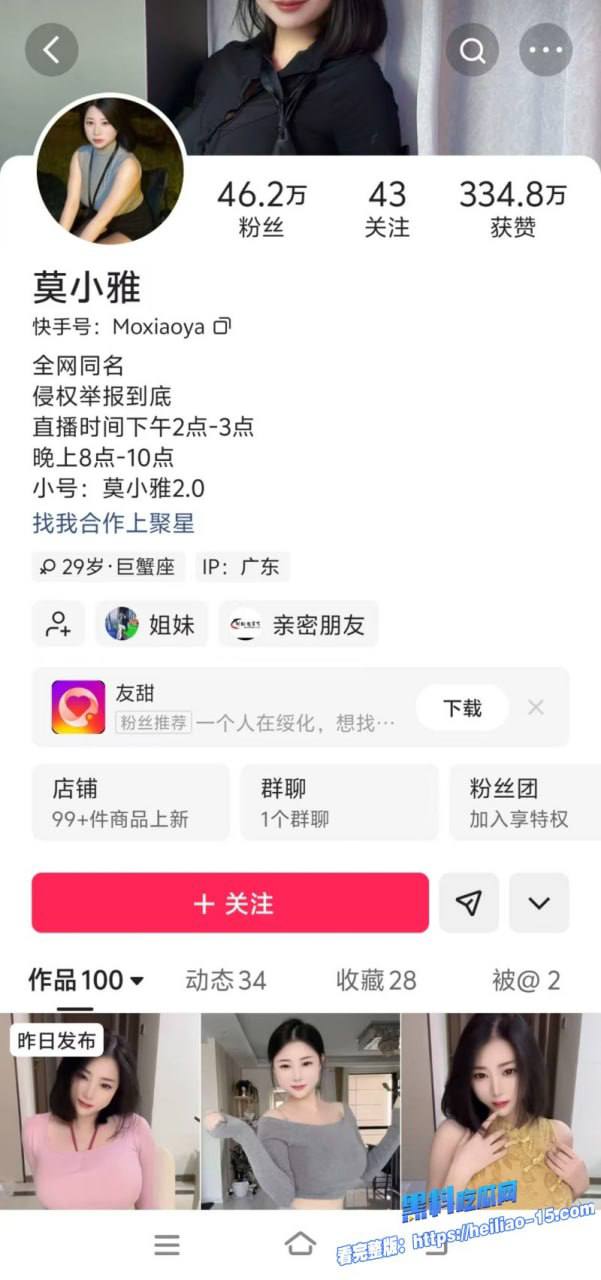
Task: Follow 莫小雅 with the red 关注 button
Action: click(230, 903)
